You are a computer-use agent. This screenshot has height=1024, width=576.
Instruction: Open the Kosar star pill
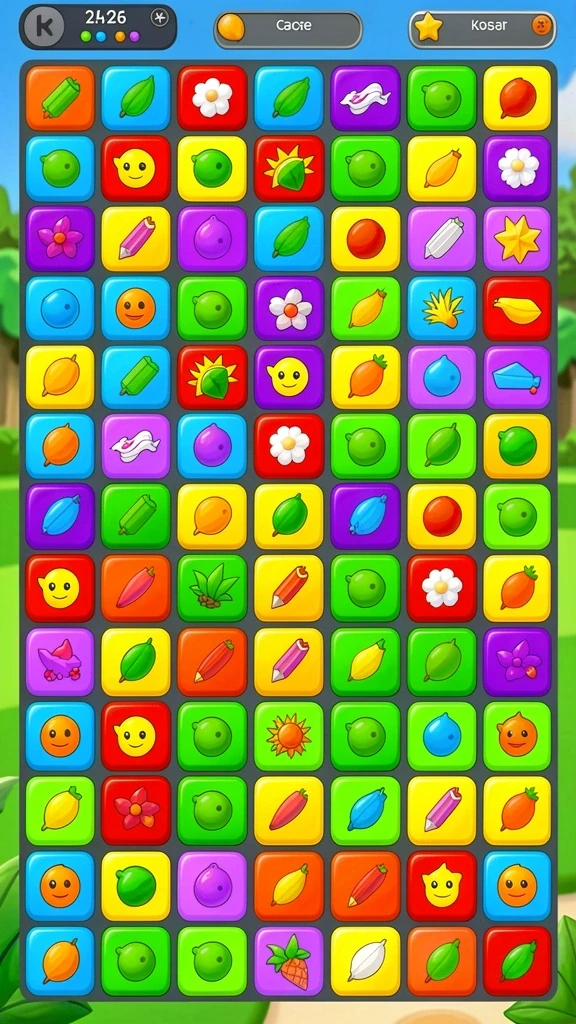pyautogui.click(x=483, y=27)
